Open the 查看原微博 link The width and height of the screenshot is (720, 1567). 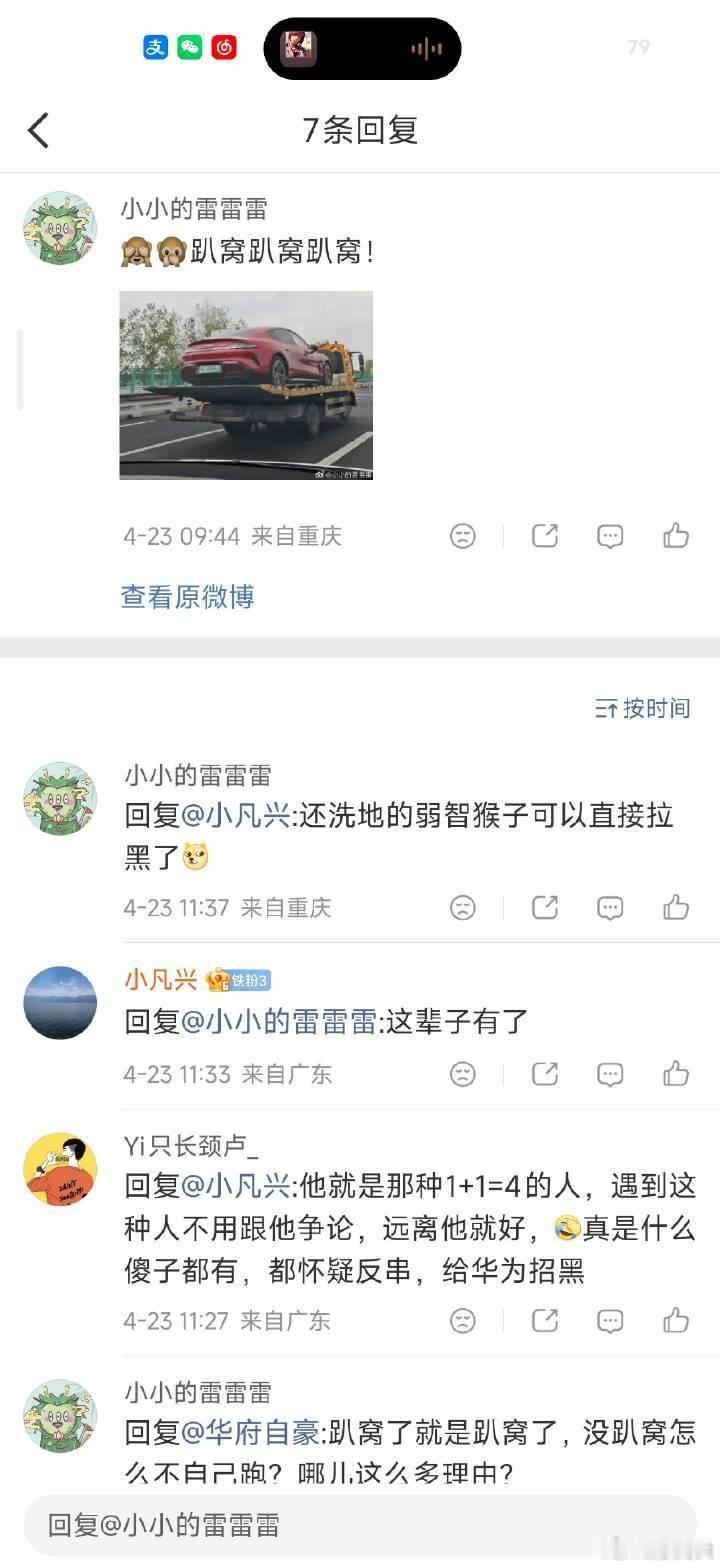[186, 597]
